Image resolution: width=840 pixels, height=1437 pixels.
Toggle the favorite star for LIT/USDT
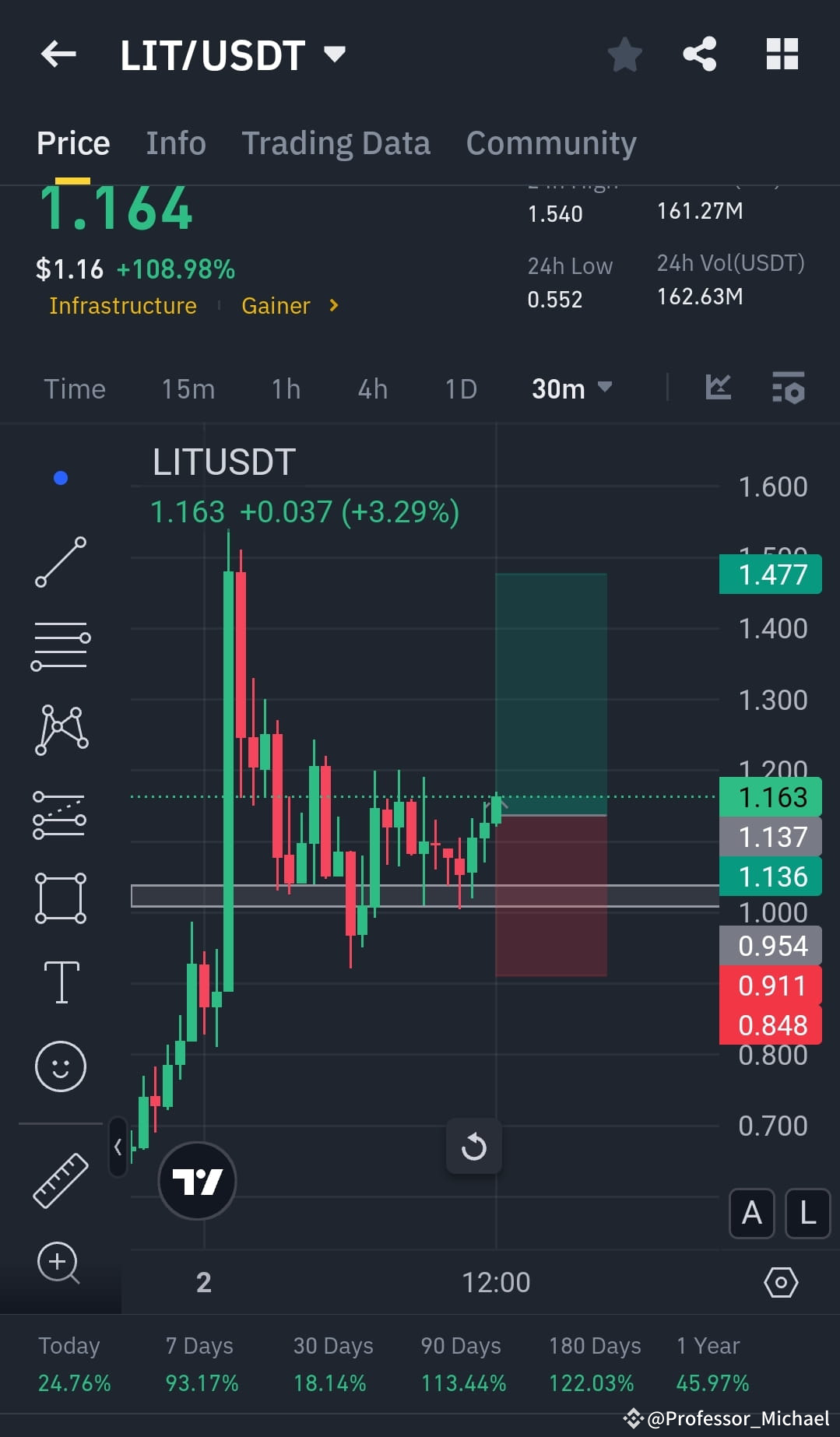(x=625, y=53)
